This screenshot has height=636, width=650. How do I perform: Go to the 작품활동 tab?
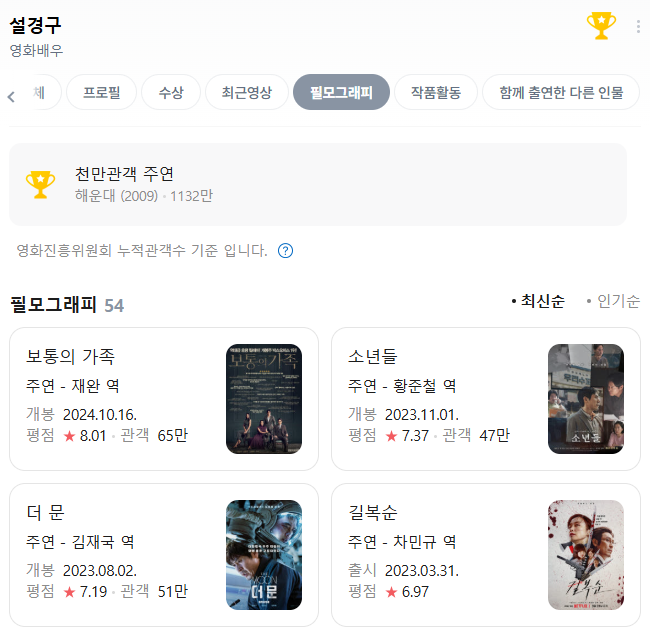(436, 92)
